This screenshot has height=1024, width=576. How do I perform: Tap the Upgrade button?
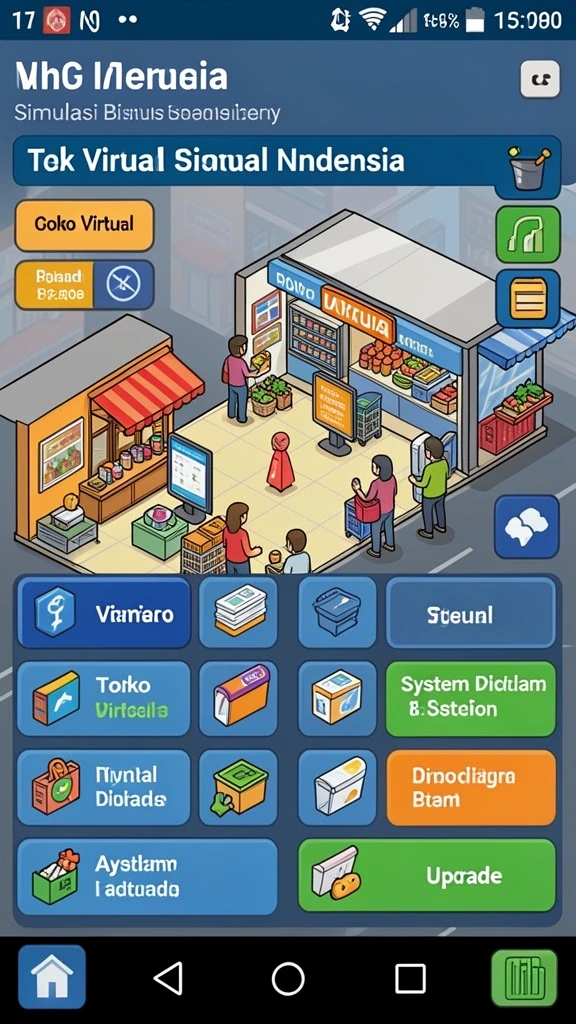(426, 876)
